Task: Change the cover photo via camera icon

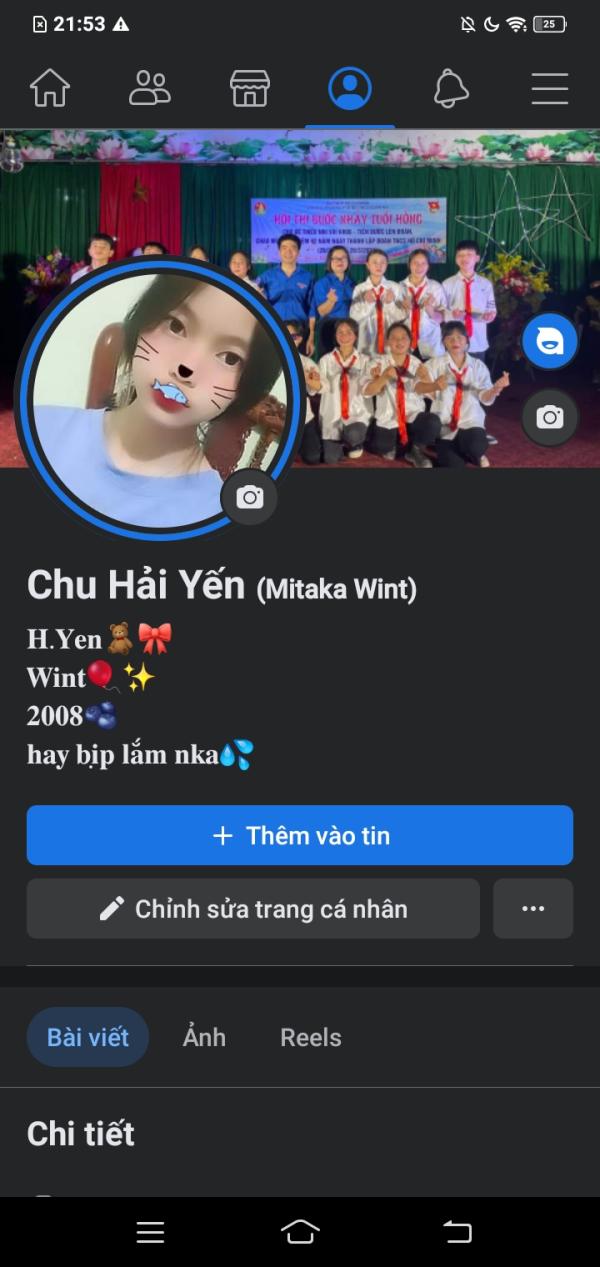Action: pyautogui.click(x=549, y=417)
